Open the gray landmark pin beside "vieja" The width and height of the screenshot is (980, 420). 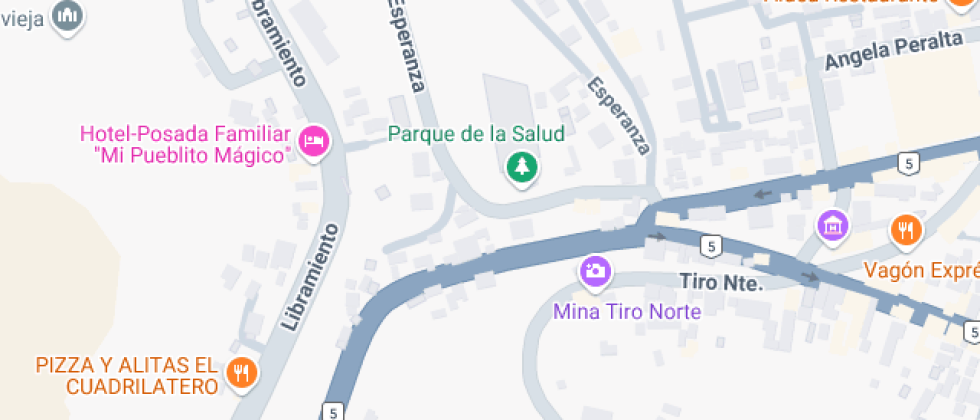(x=68, y=17)
